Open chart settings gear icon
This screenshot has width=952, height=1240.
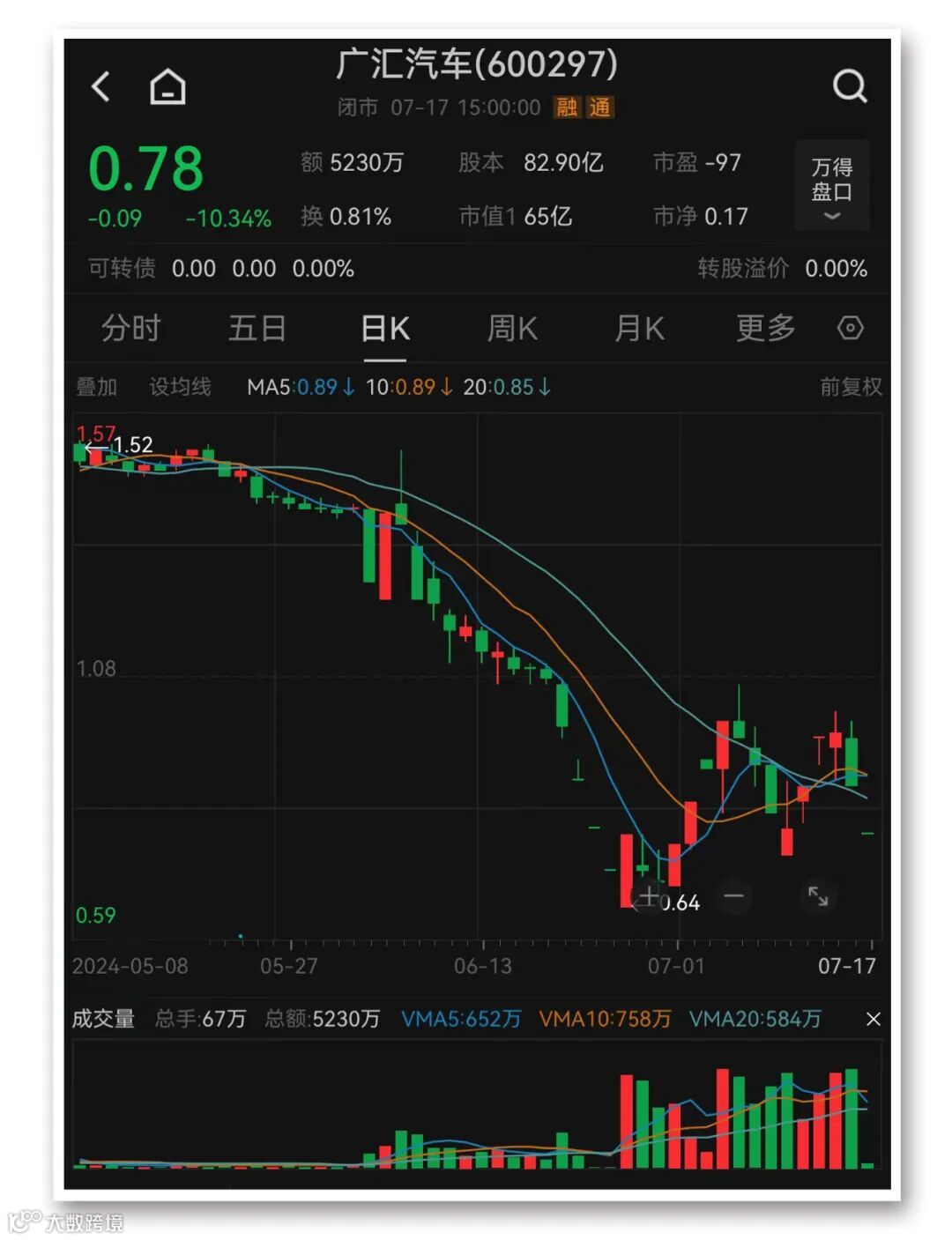850,328
